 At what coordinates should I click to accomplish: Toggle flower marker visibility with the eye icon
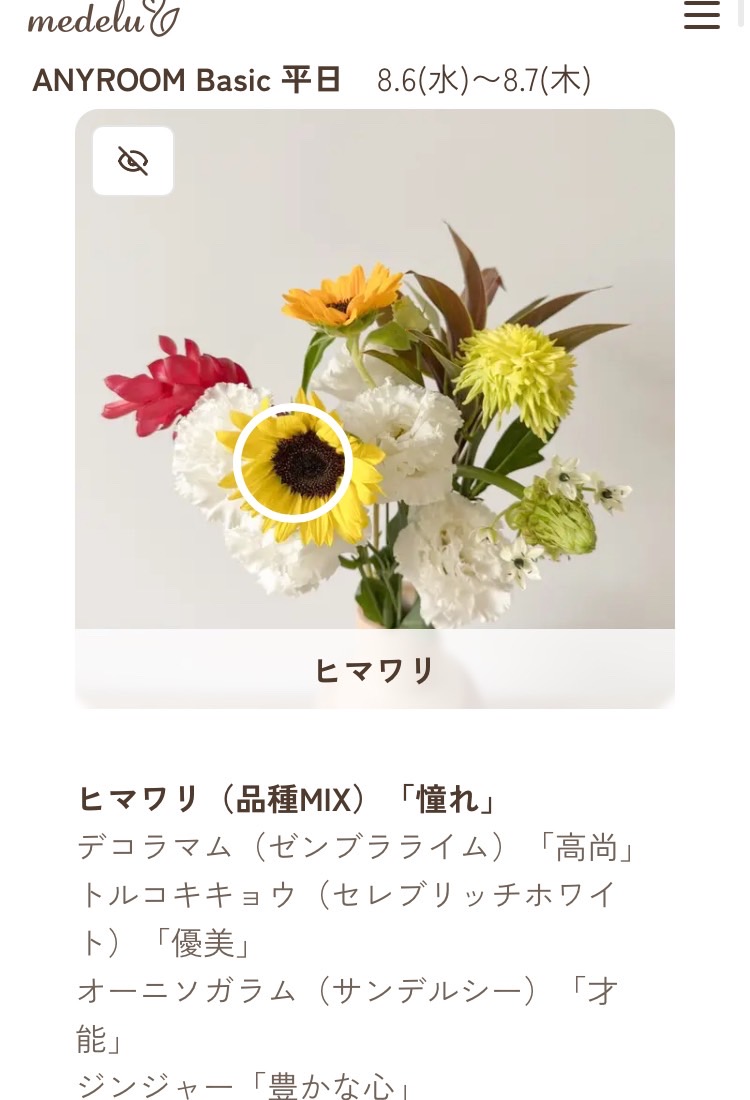point(133,161)
